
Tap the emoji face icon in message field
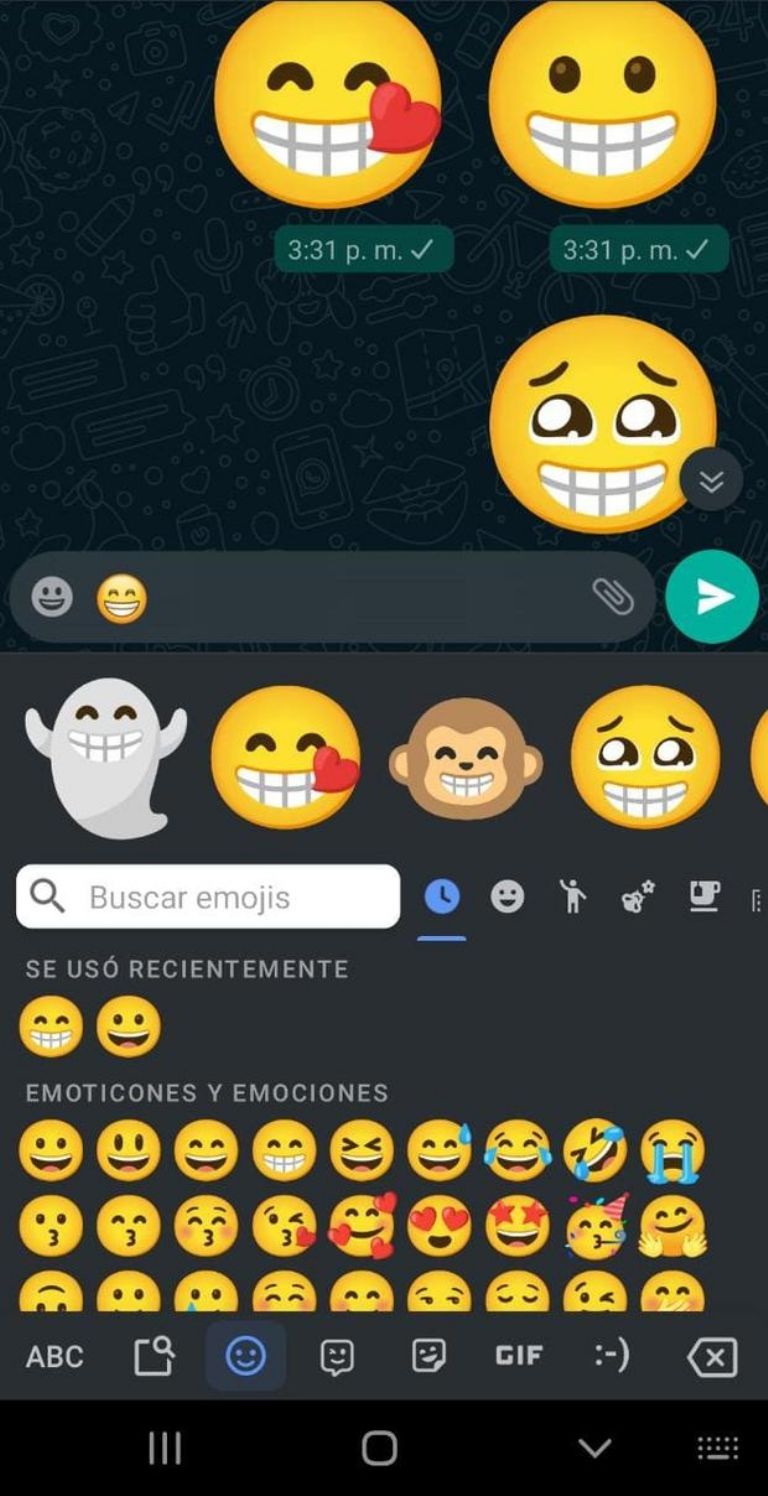(52, 597)
